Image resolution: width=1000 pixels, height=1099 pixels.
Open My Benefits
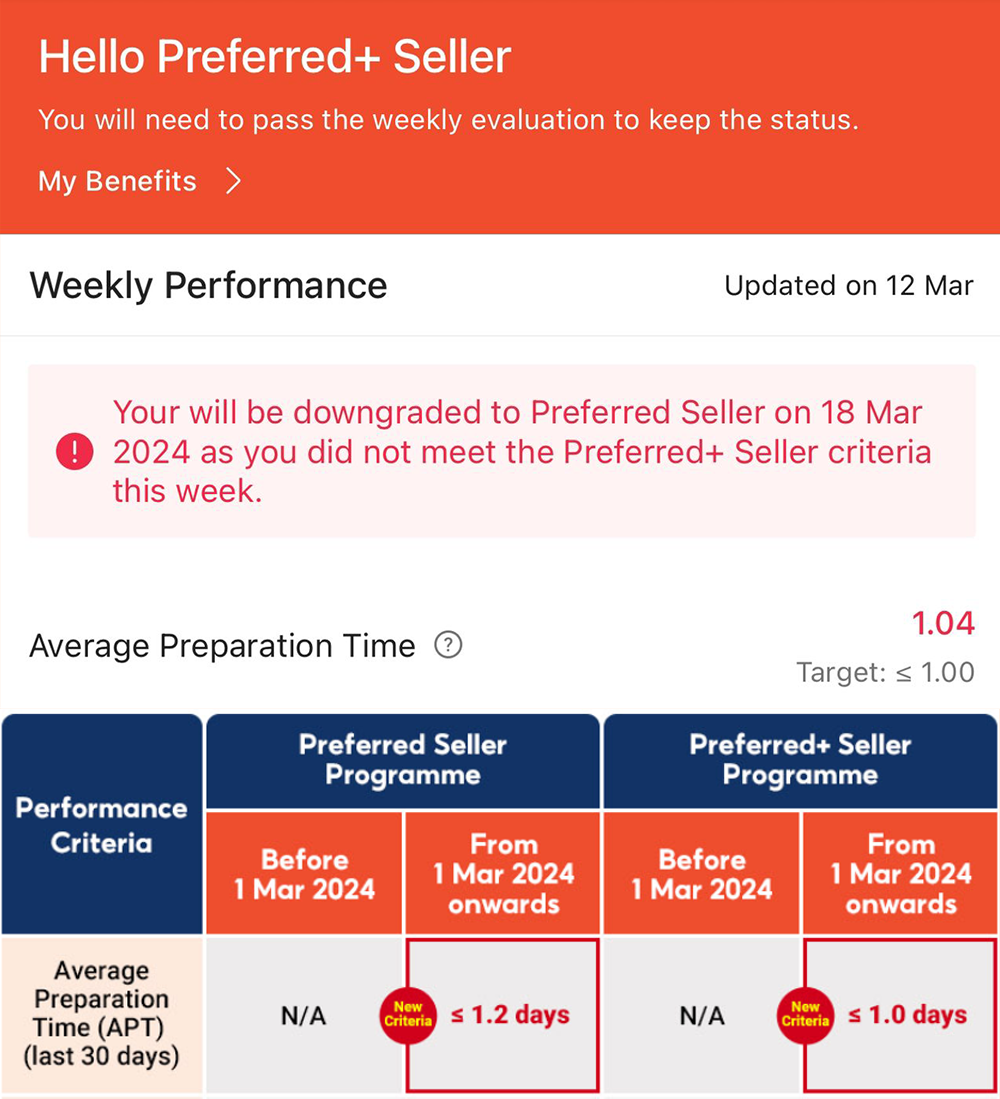(x=140, y=182)
